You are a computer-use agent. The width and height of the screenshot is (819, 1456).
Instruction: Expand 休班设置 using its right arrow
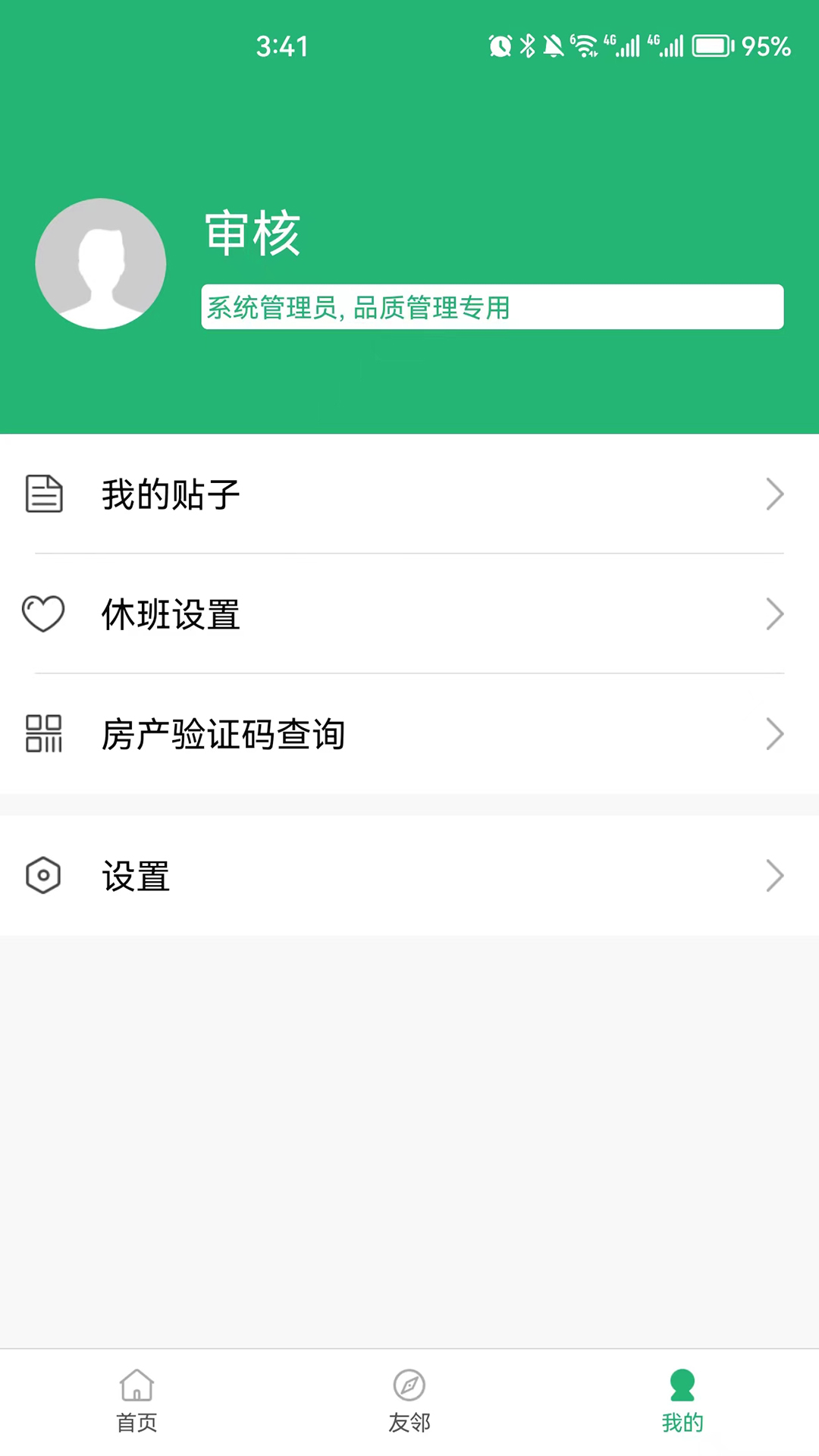(x=775, y=613)
